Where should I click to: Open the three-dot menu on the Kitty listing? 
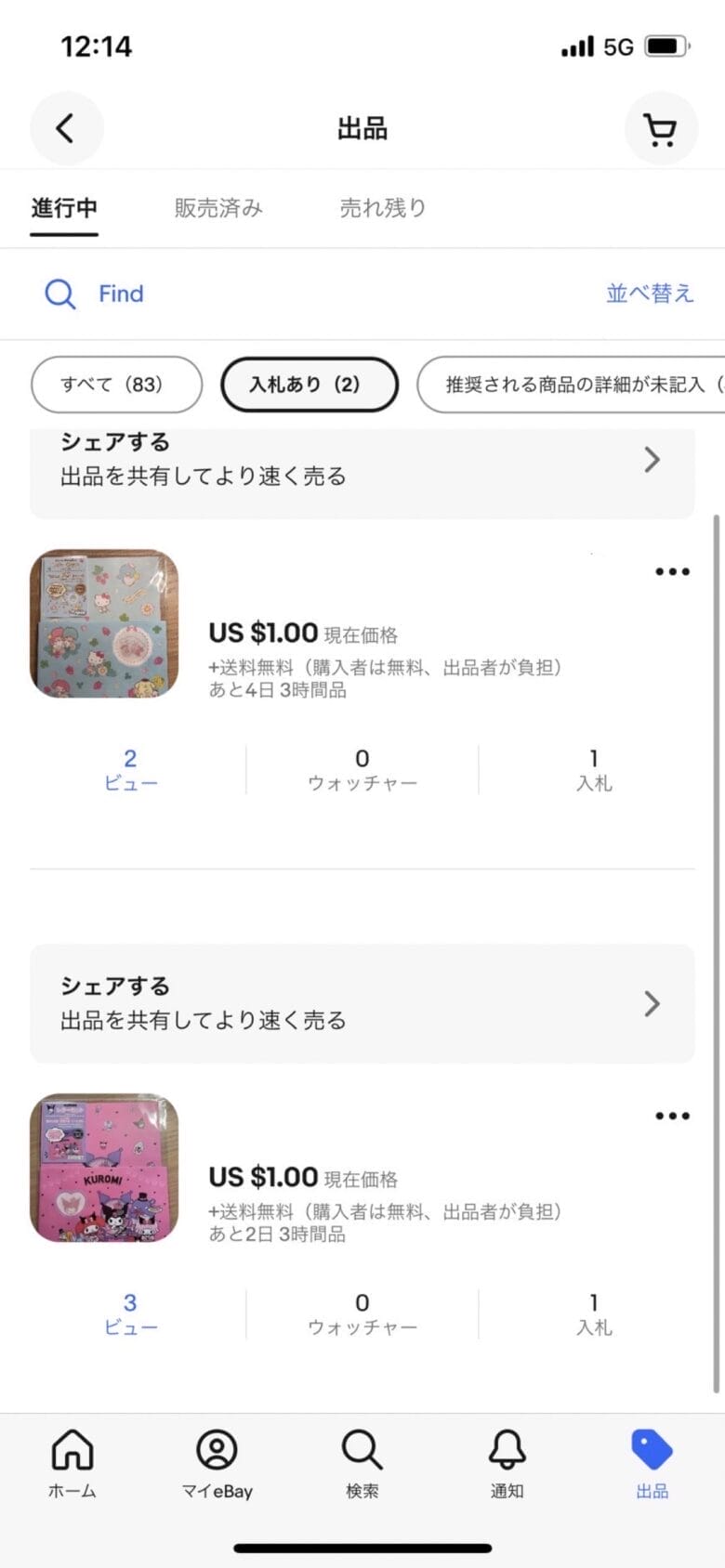pyautogui.click(x=671, y=571)
